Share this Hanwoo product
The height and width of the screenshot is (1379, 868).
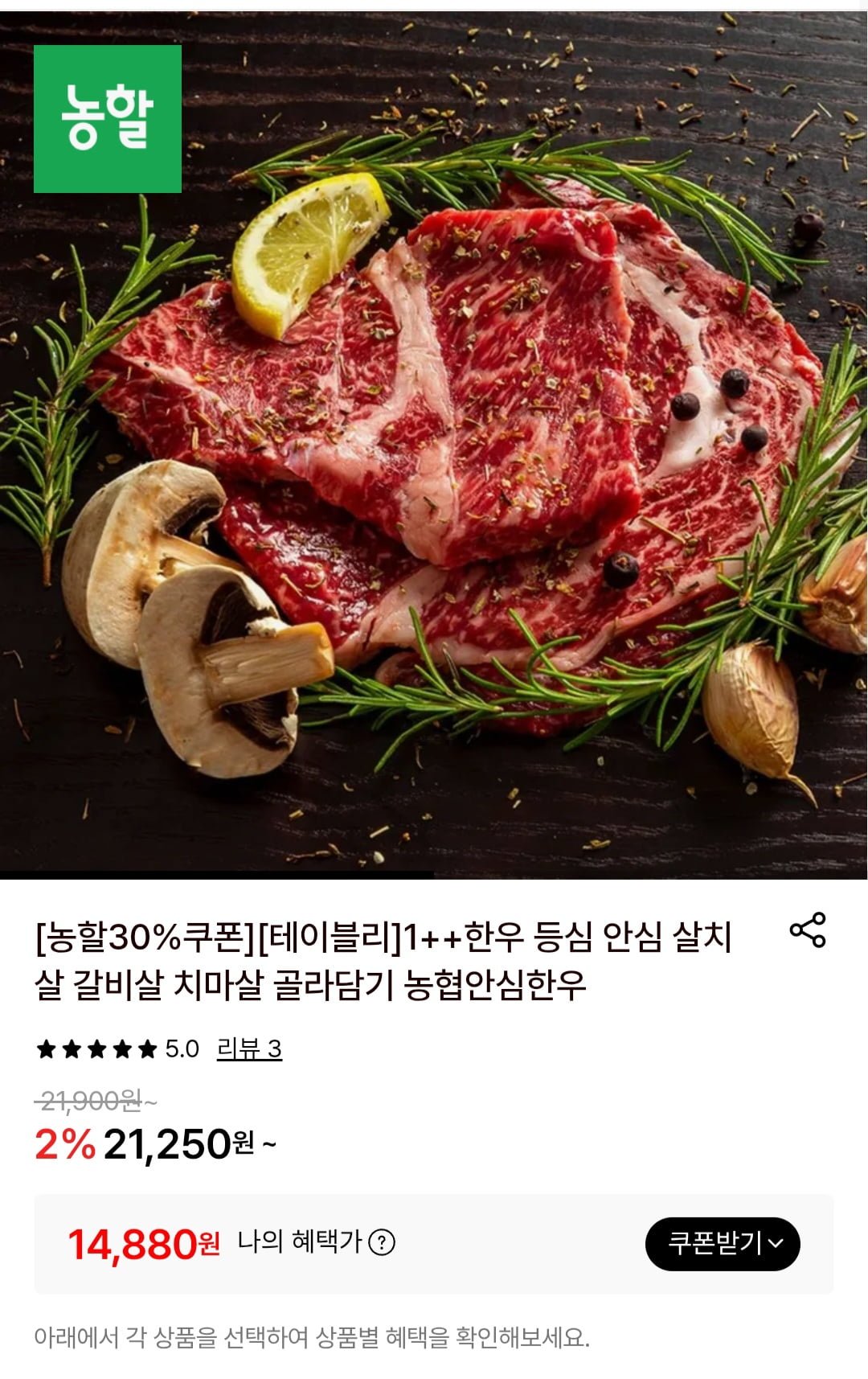(807, 930)
